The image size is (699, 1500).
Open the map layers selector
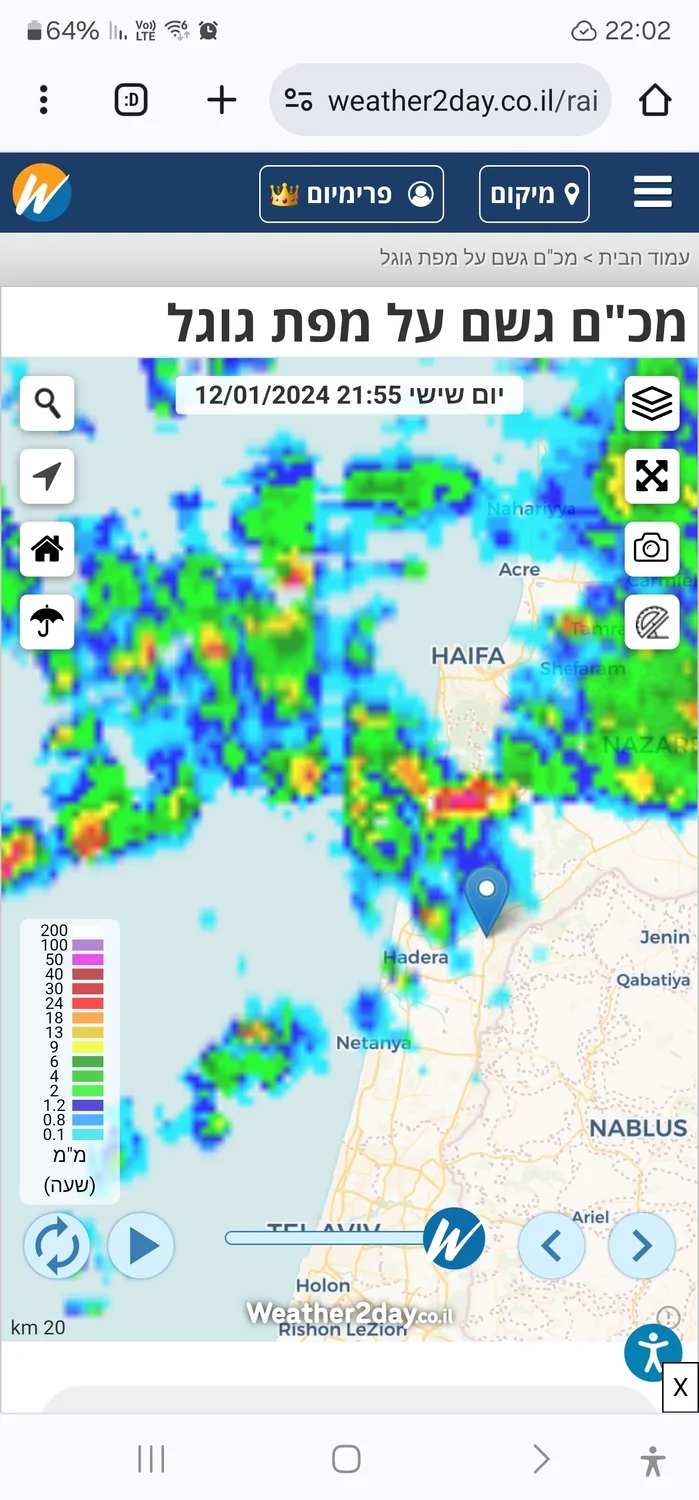click(x=652, y=404)
